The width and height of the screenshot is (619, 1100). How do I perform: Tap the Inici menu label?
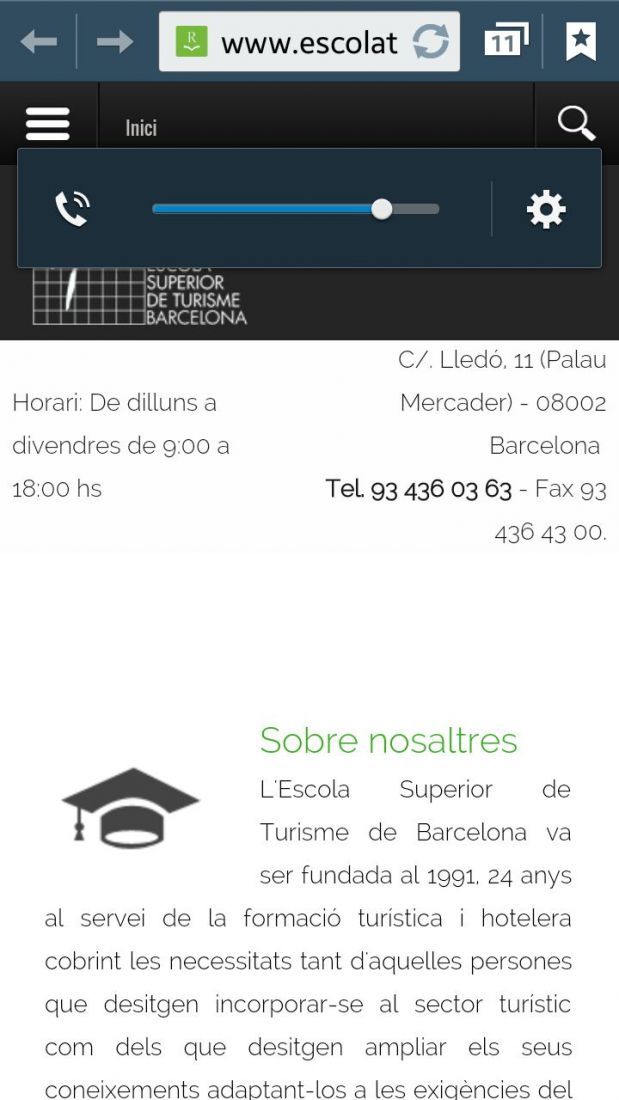[x=141, y=128]
